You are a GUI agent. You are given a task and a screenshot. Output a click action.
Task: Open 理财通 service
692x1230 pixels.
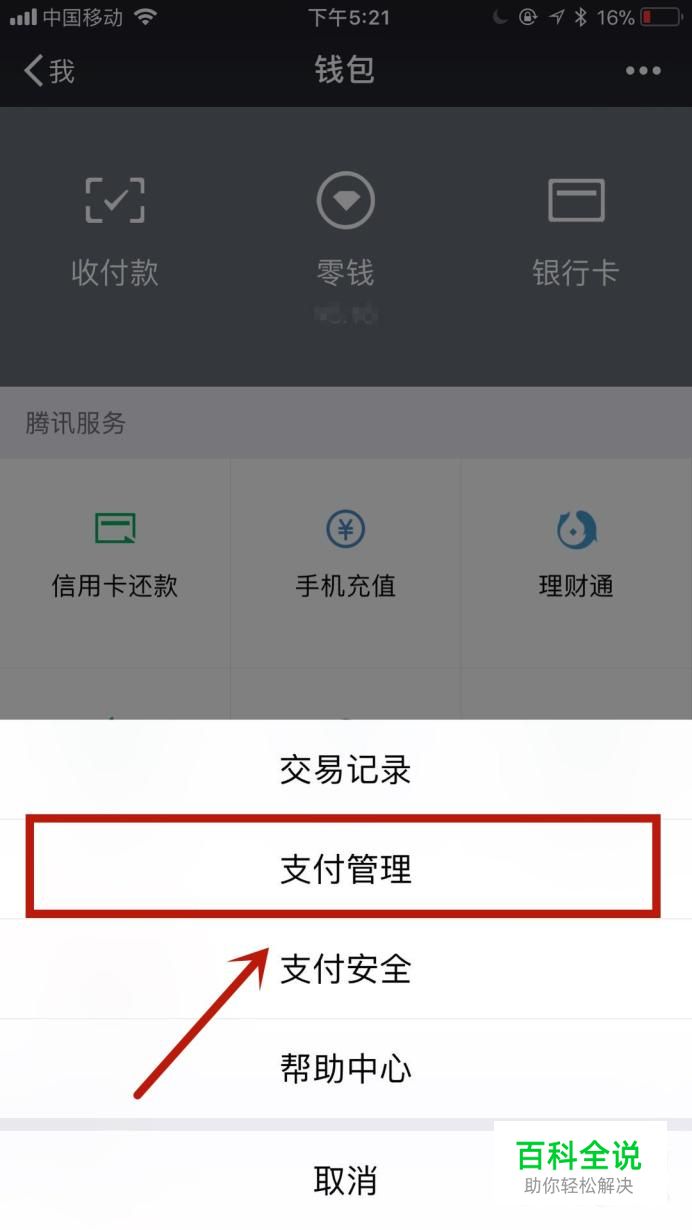(576, 556)
